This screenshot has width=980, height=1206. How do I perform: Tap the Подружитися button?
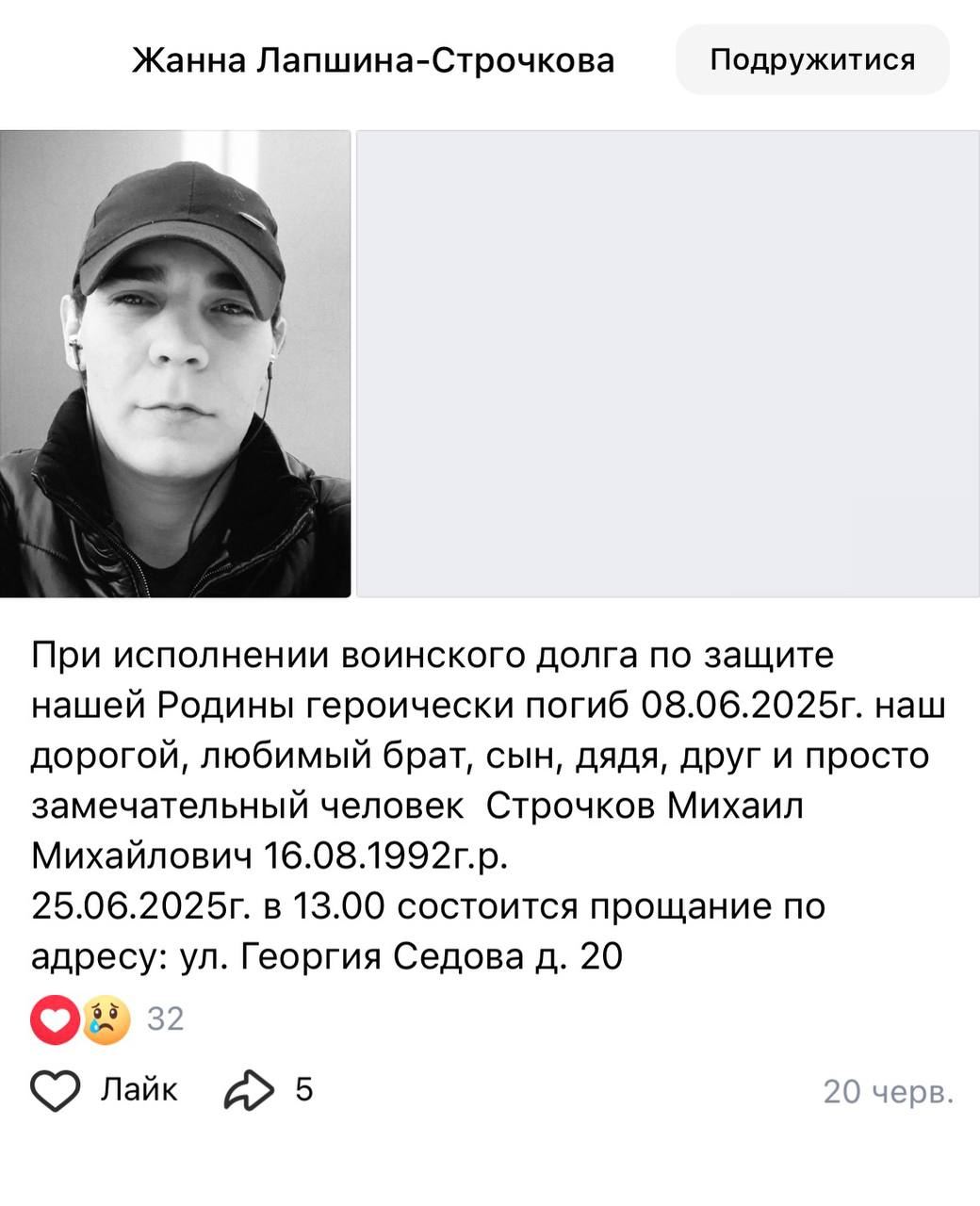point(812,60)
